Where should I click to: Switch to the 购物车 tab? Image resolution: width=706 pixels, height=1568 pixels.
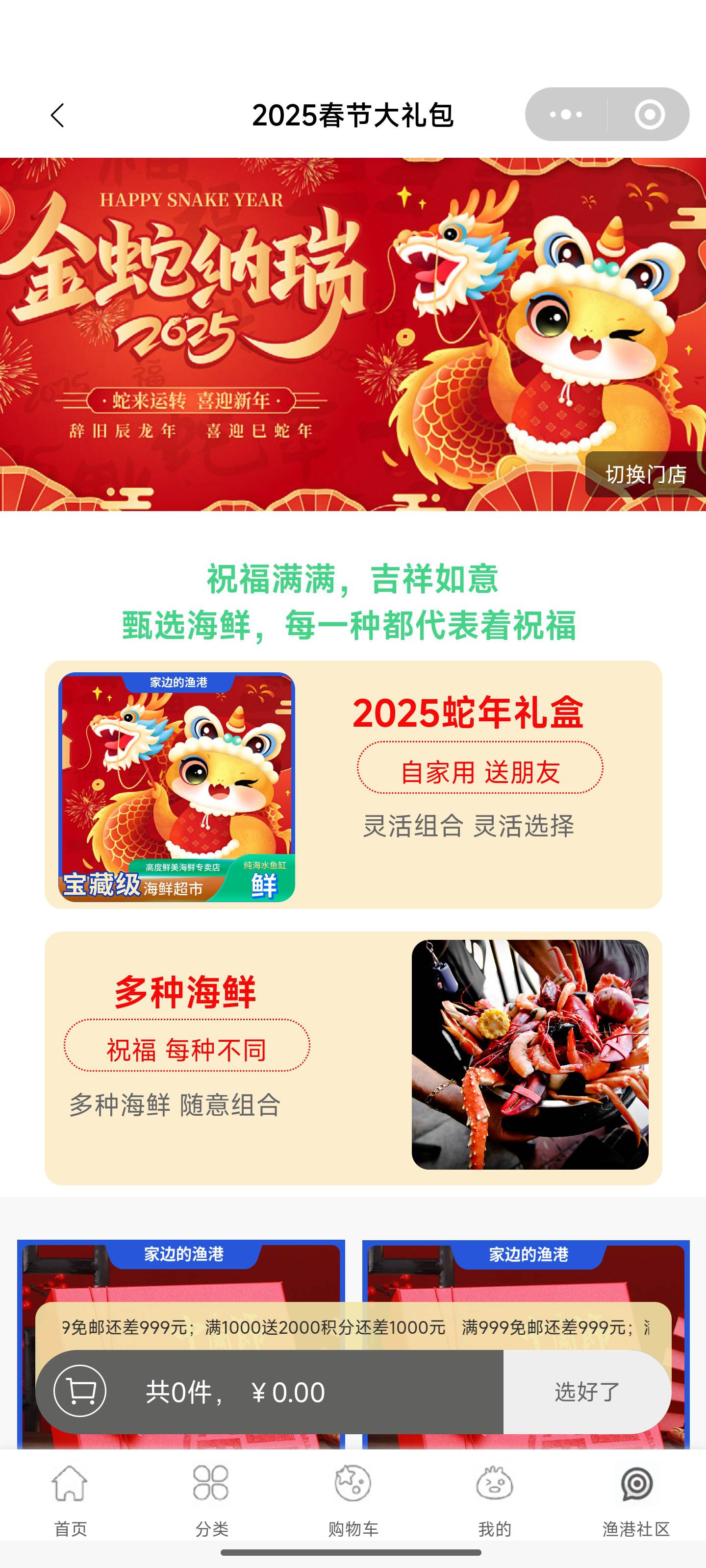pos(353,1500)
